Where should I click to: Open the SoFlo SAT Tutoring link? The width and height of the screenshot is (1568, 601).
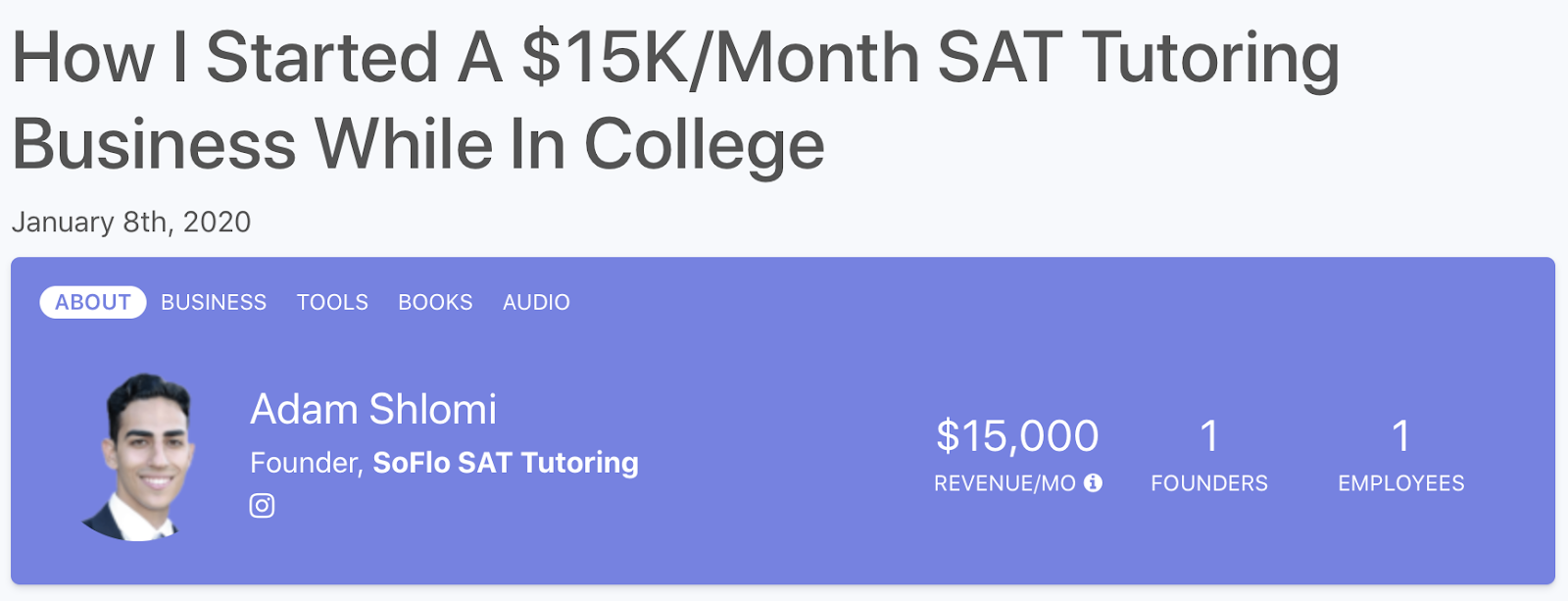[x=506, y=463]
